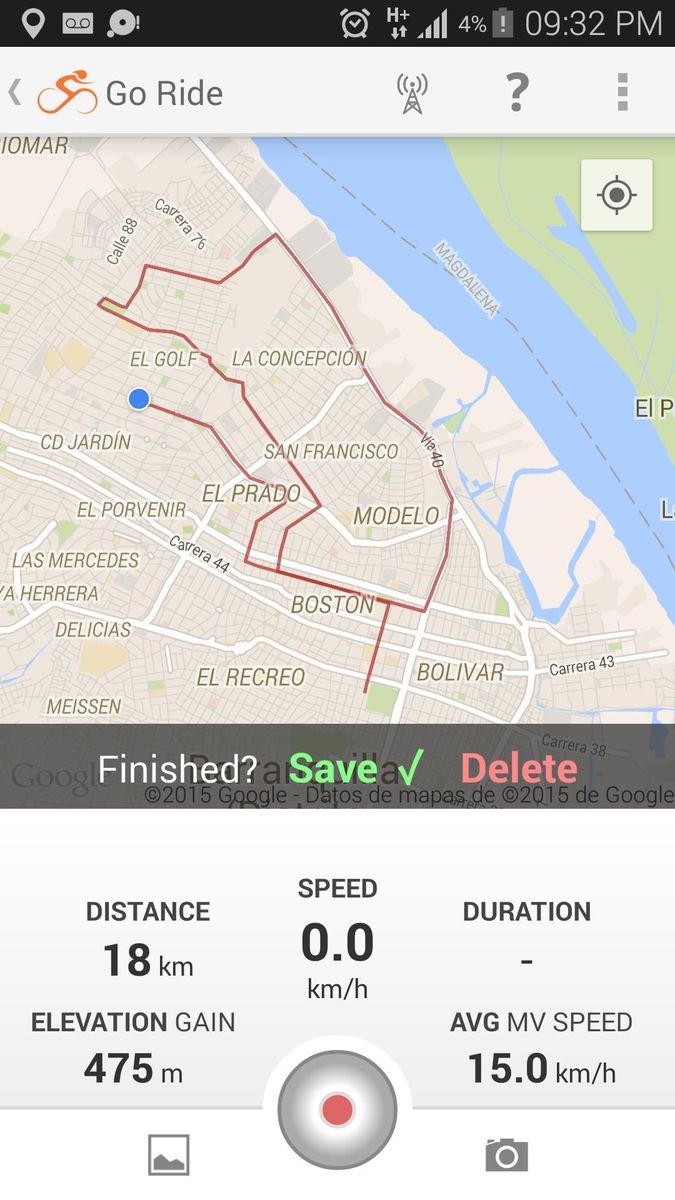The width and height of the screenshot is (675, 1200).
Task: Open the camera to take photo
Action: [x=506, y=1155]
